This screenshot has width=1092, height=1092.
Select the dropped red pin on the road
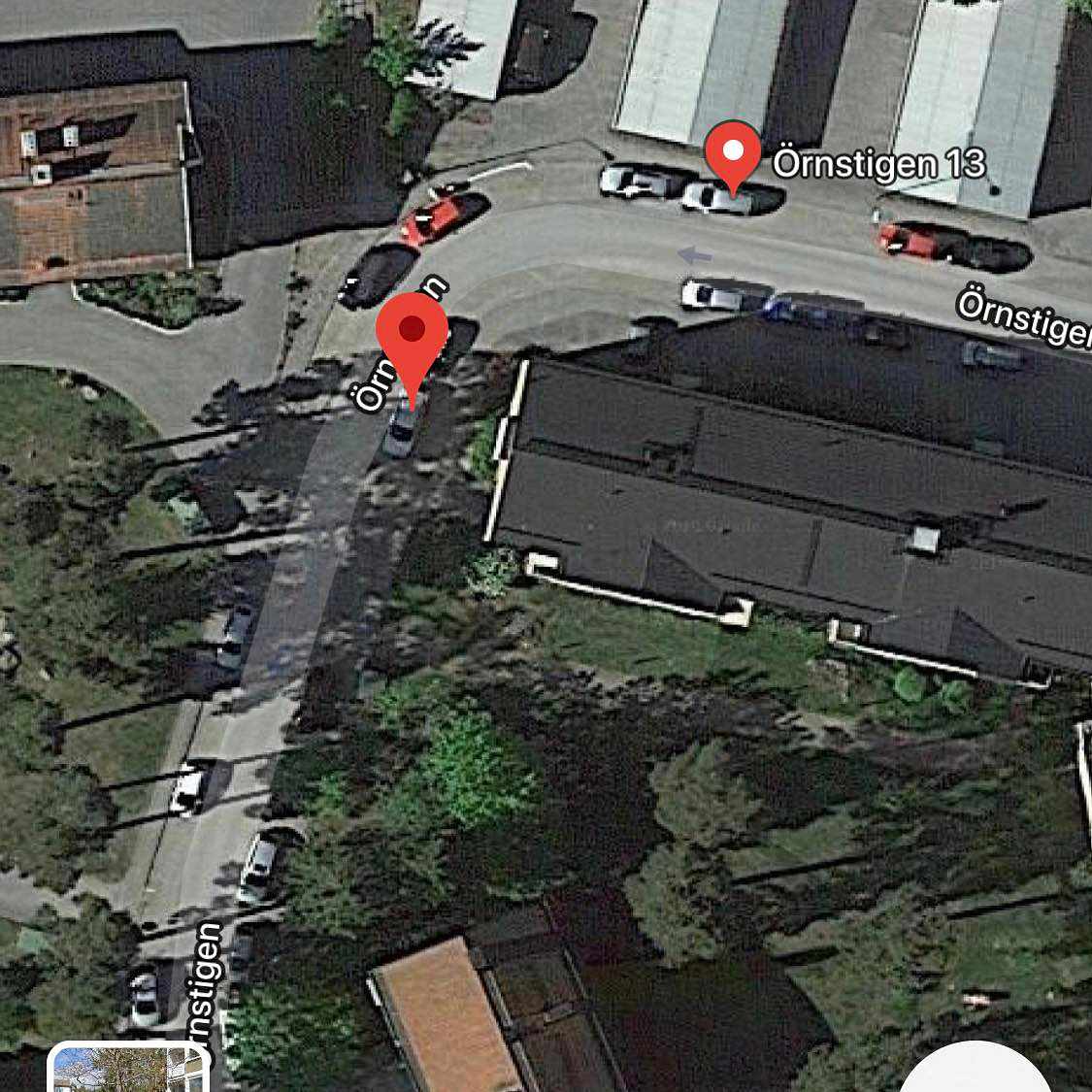[x=413, y=340]
